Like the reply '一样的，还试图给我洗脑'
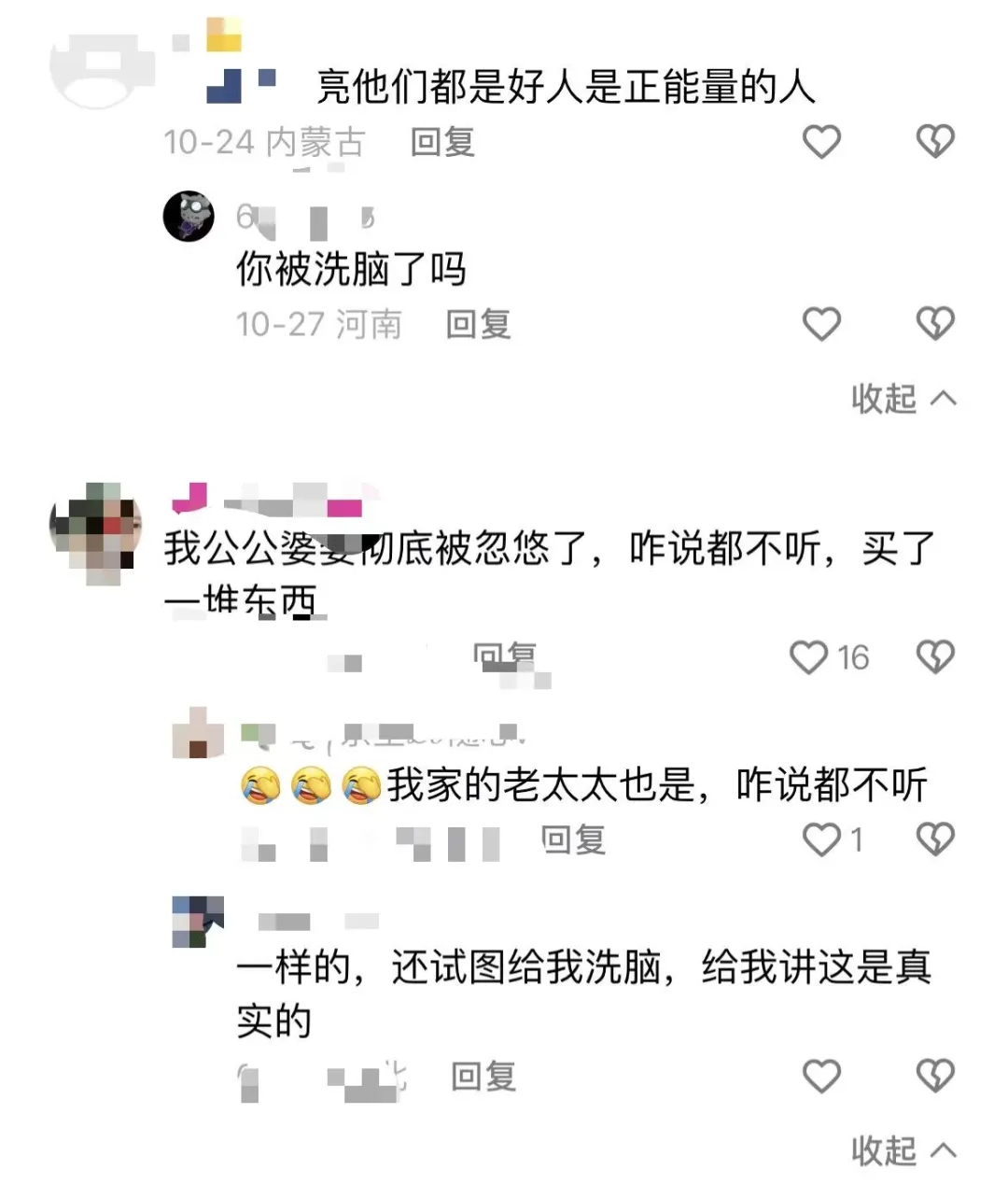The image size is (1008, 1184). click(x=821, y=1077)
